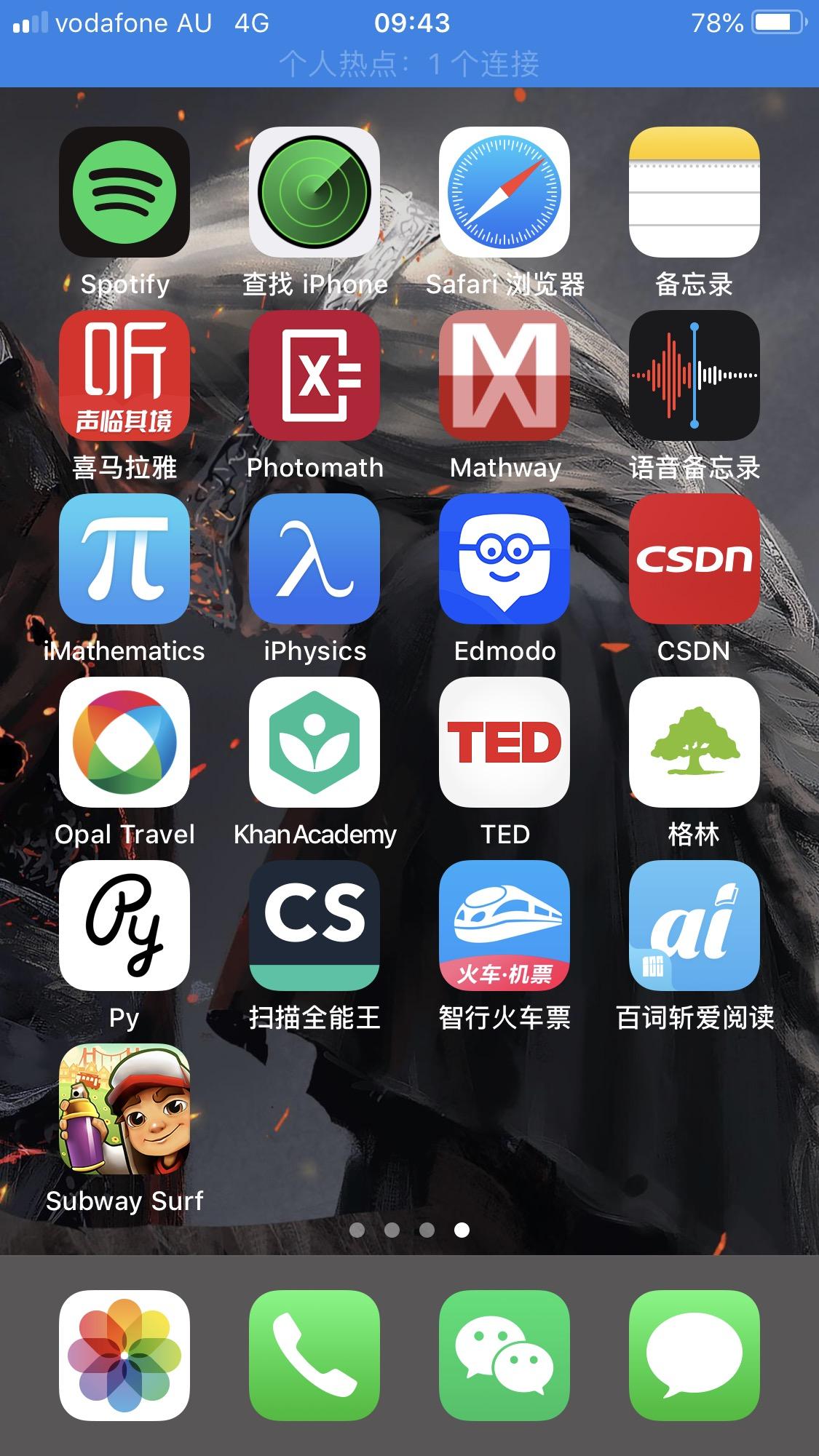Open the TED app

point(505,744)
